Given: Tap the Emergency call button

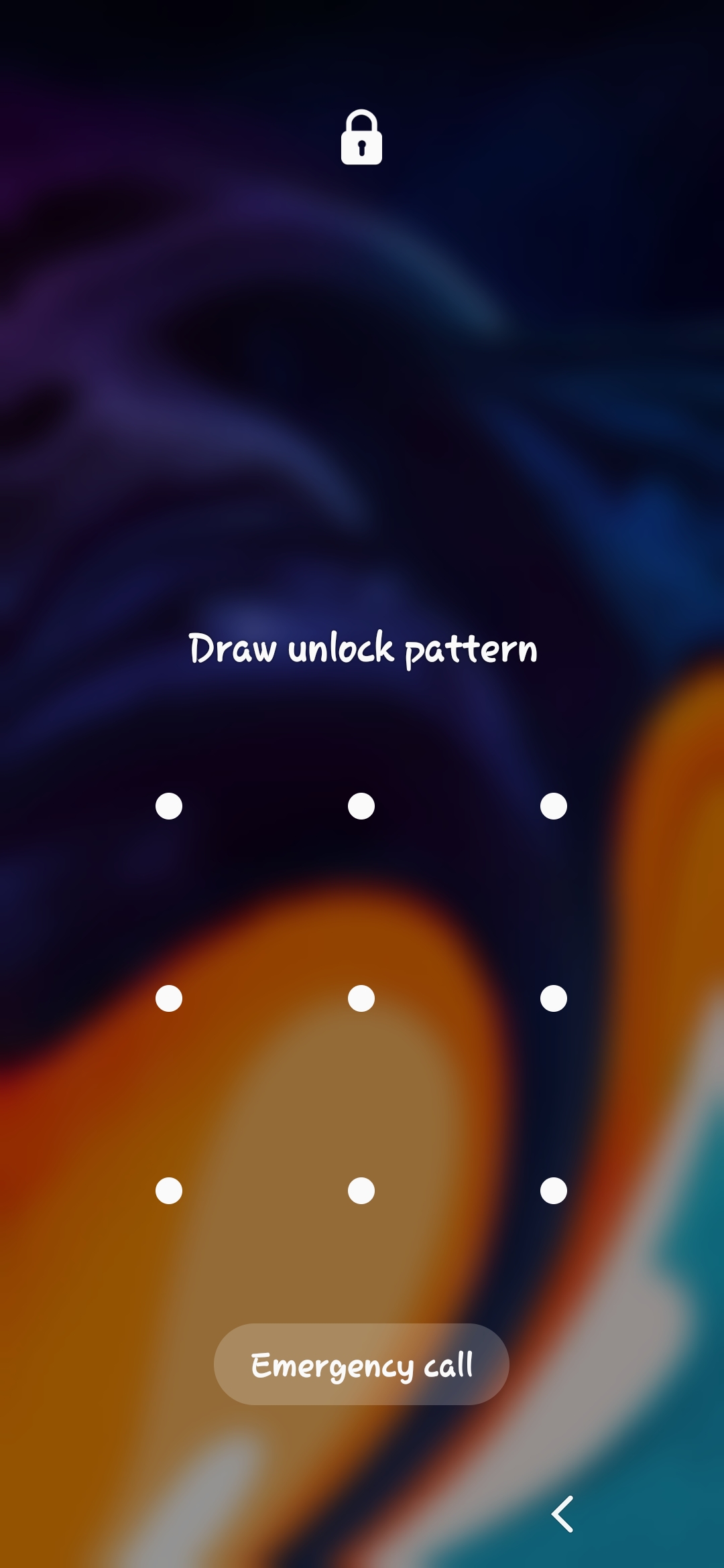Looking at the screenshot, I should (x=361, y=1364).
